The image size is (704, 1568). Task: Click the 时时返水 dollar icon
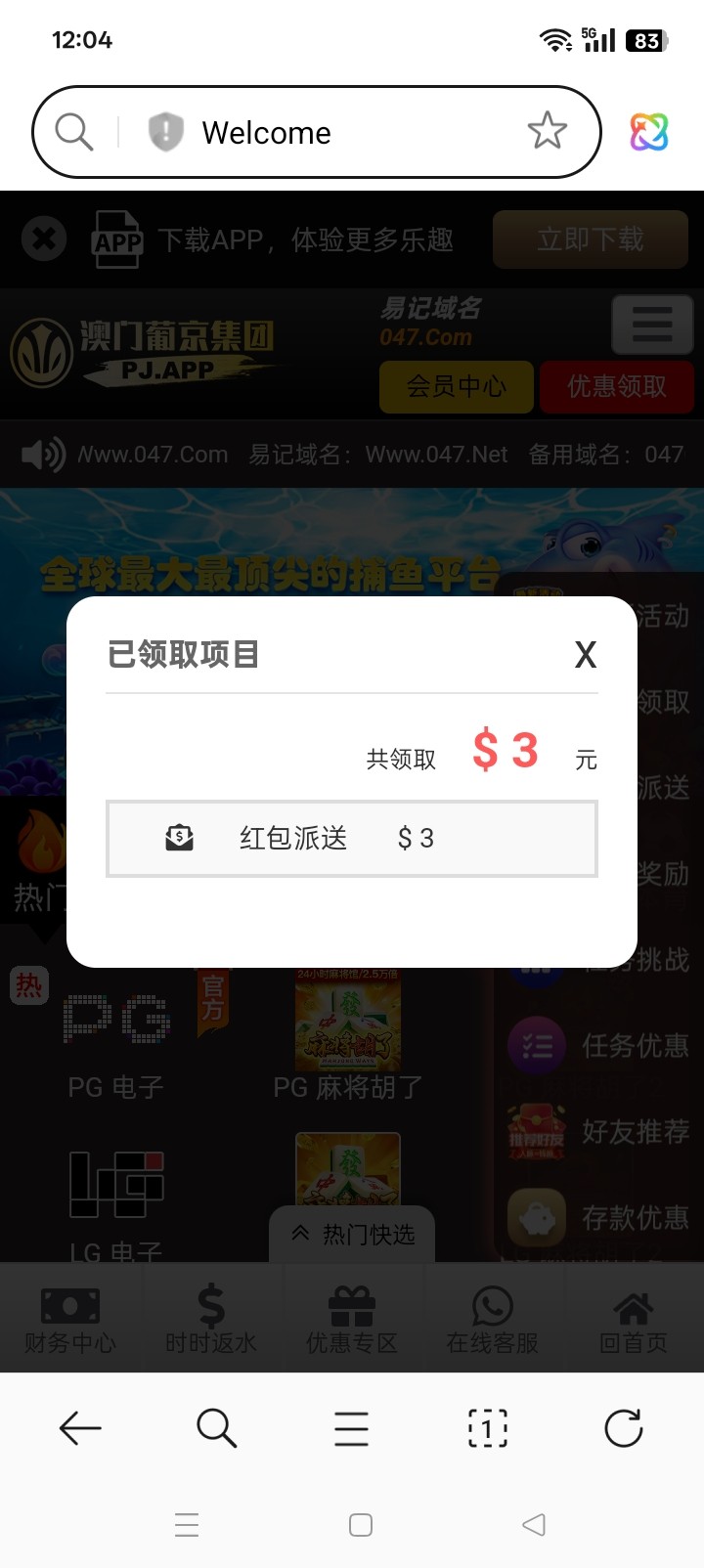[210, 1305]
